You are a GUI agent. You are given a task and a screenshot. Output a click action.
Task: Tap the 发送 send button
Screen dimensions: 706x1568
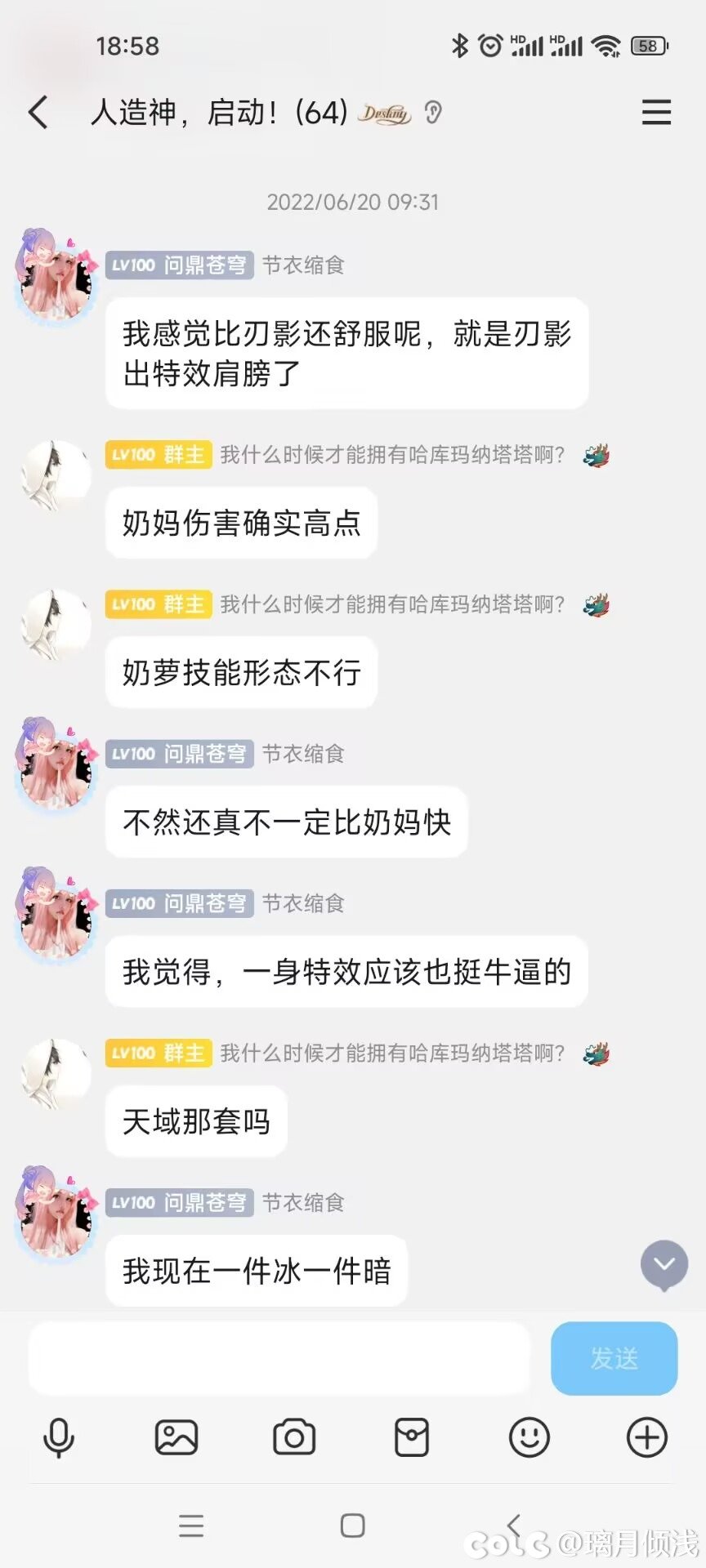pos(614,1358)
